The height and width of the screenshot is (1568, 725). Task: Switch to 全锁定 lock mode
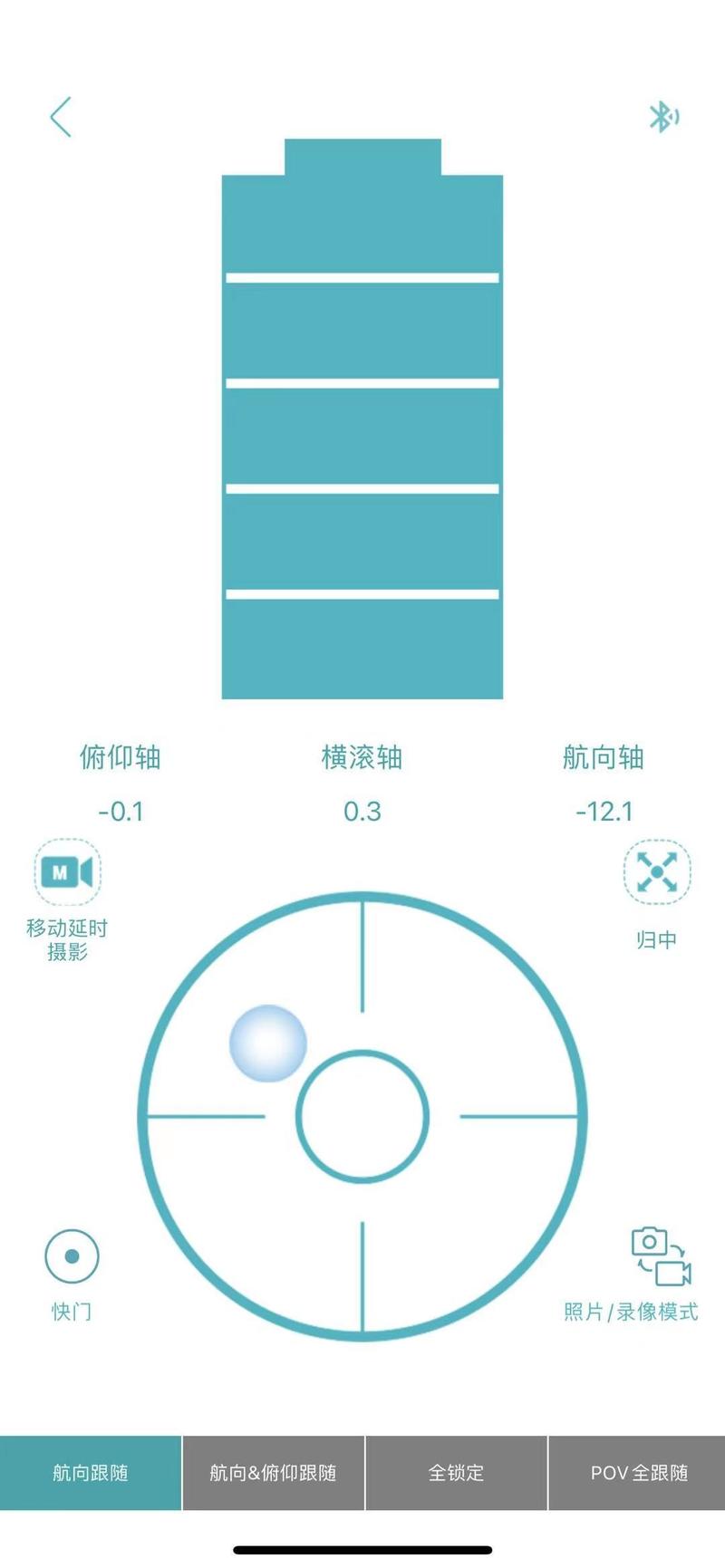[456, 1472]
